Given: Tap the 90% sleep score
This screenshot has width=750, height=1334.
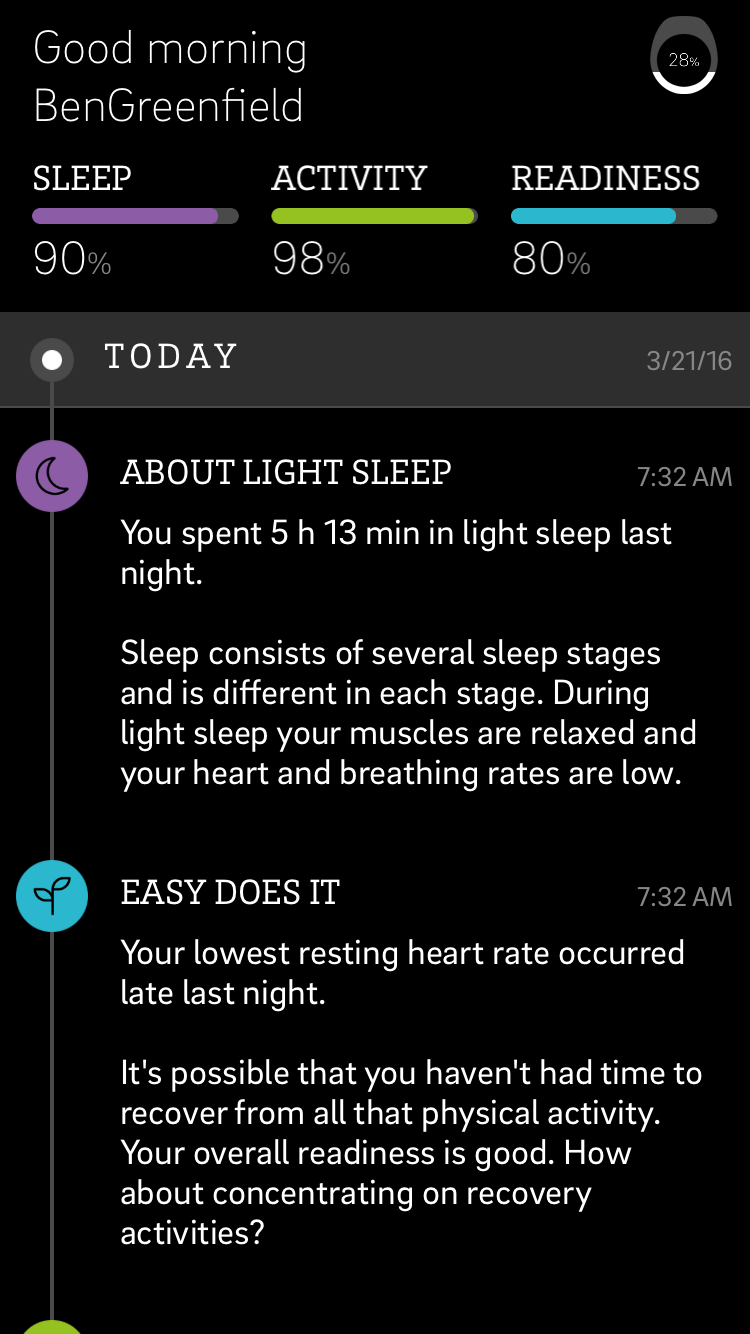Looking at the screenshot, I should [x=71, y=261].
